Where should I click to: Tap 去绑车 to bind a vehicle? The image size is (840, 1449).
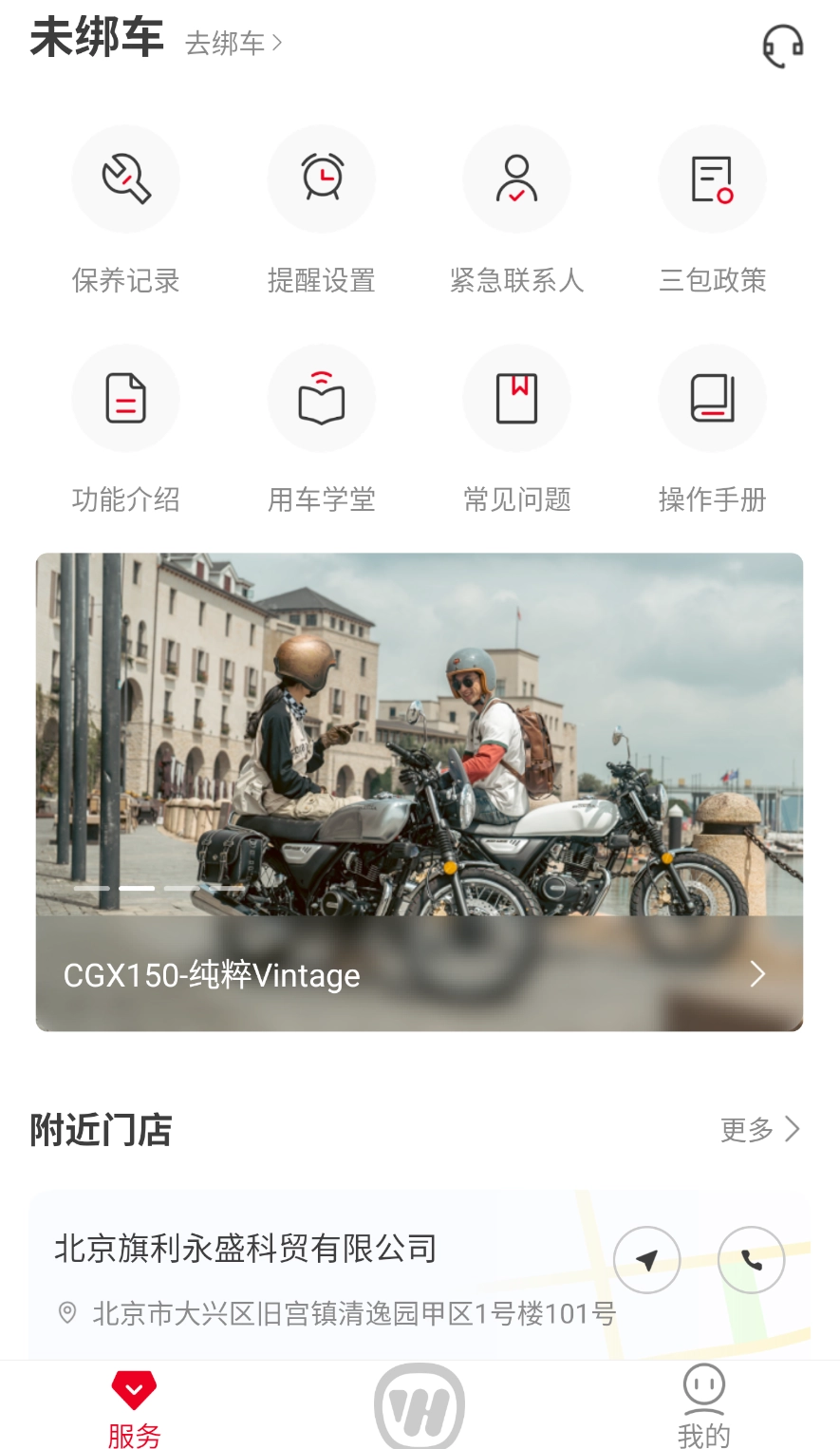pos(233,44)
